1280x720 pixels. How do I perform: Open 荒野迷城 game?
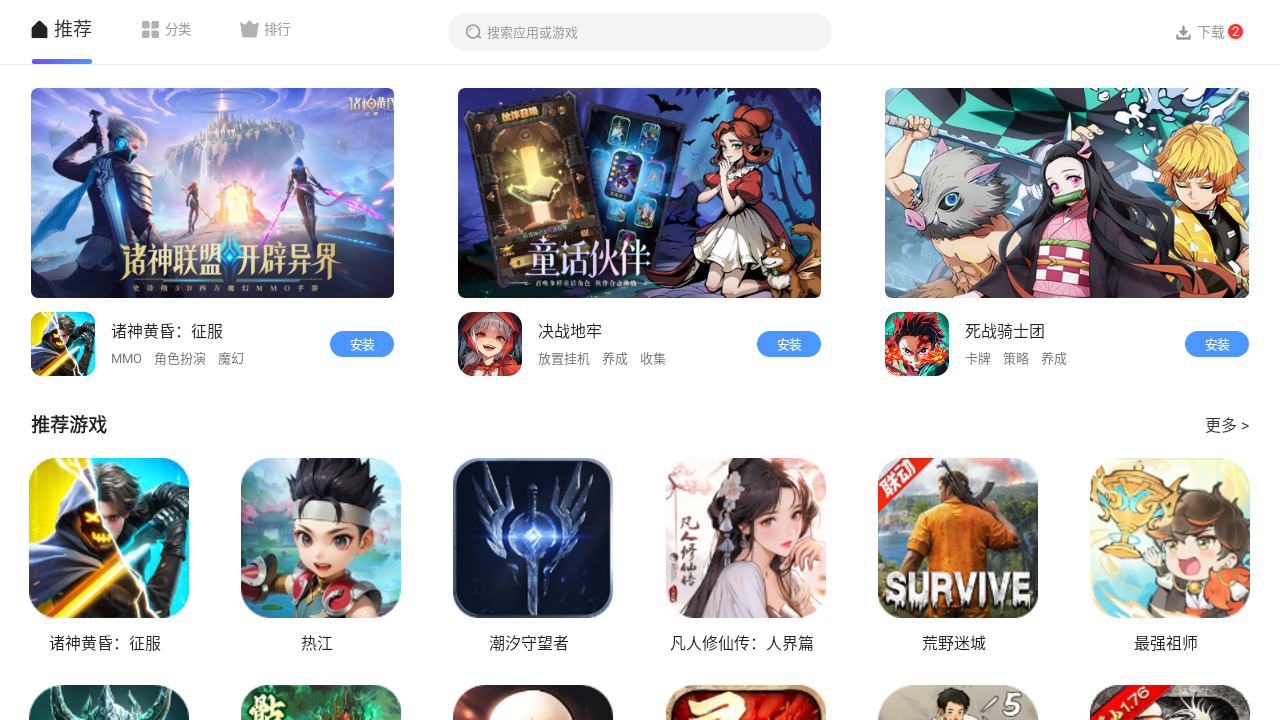[957, 538]
